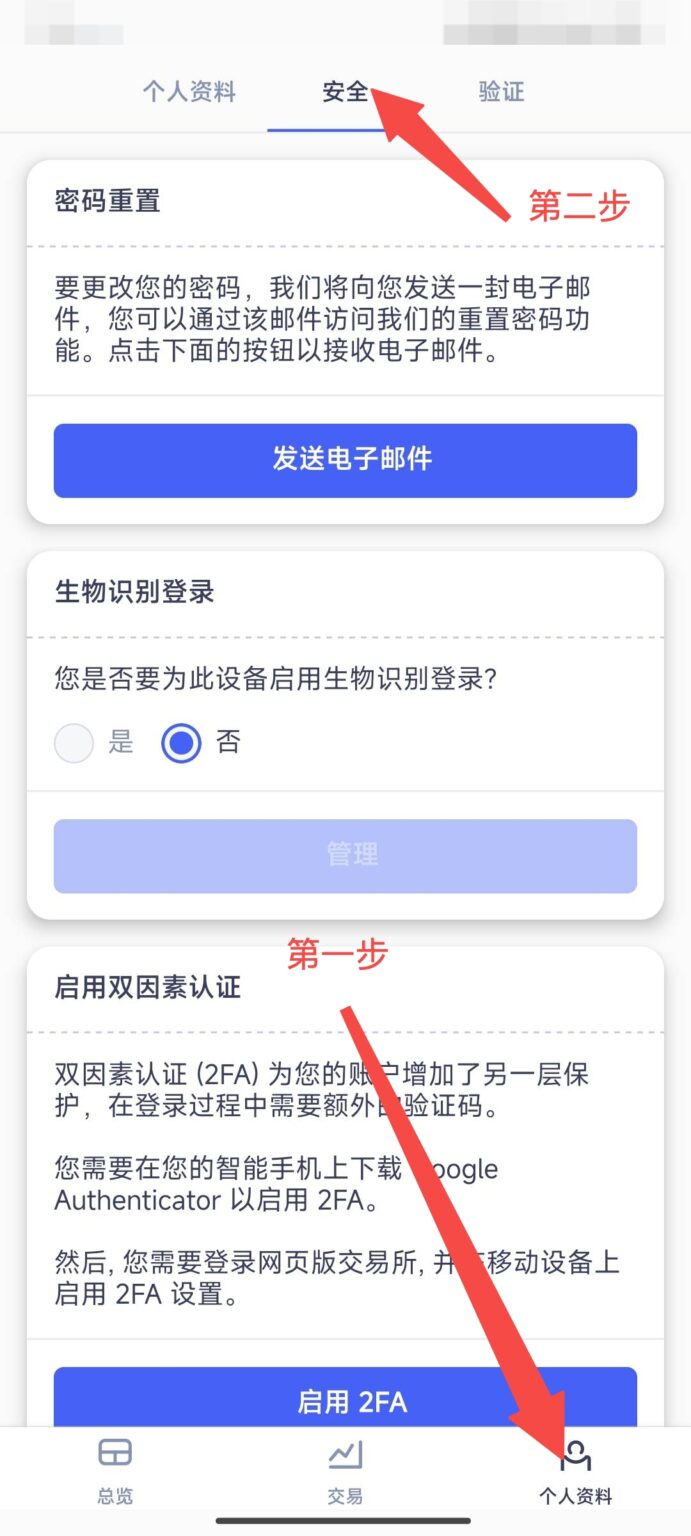Tap the 管理 button

pos(345,856)
